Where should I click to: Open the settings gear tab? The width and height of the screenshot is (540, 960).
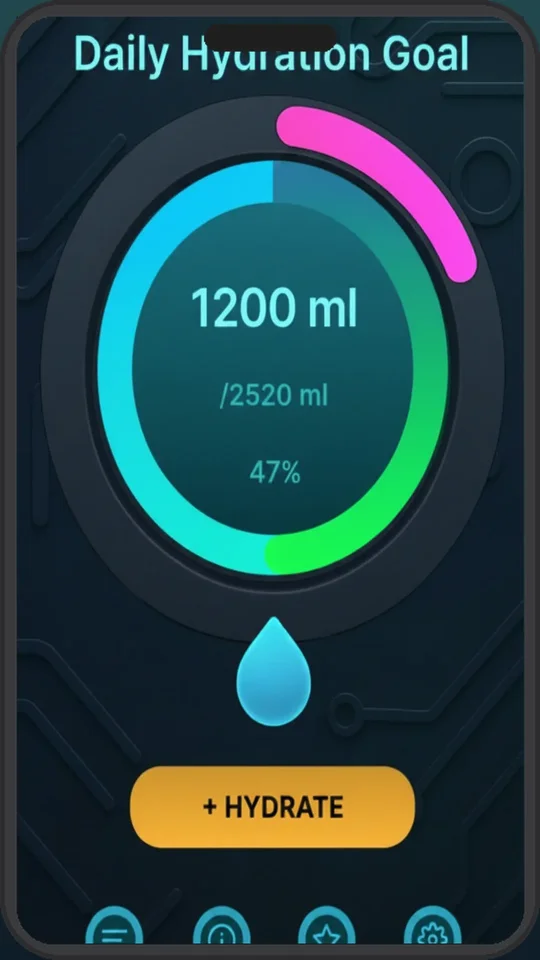pos(432,926)
